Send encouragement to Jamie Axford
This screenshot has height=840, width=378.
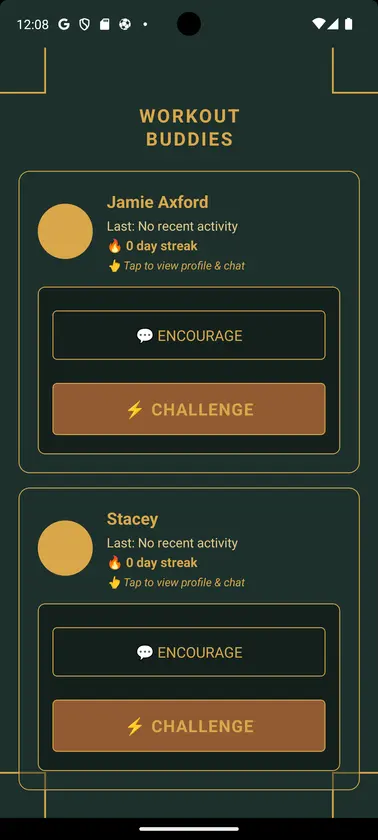pos(188,335)
